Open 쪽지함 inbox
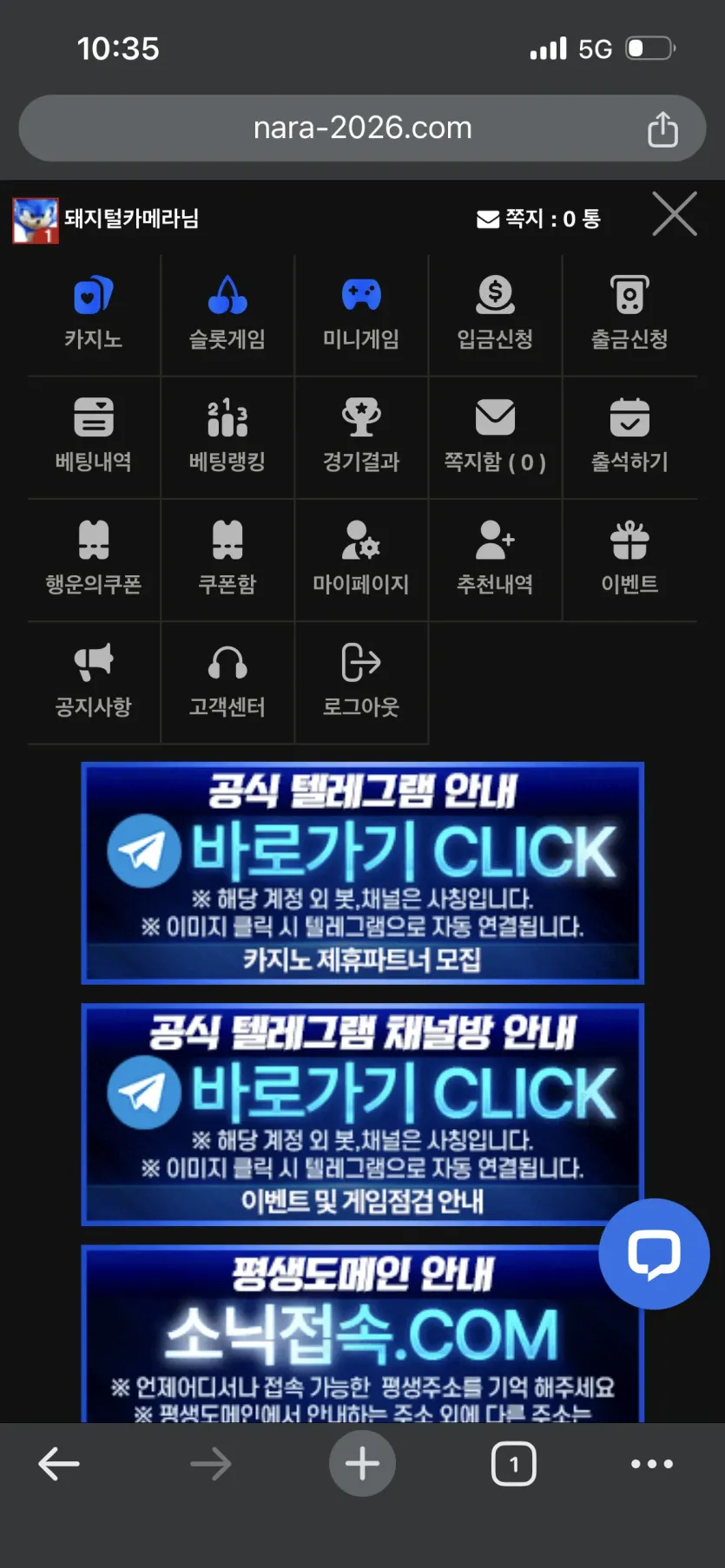Image resolution: width=725 pixels, height=1568 pixels. (495, 436)
